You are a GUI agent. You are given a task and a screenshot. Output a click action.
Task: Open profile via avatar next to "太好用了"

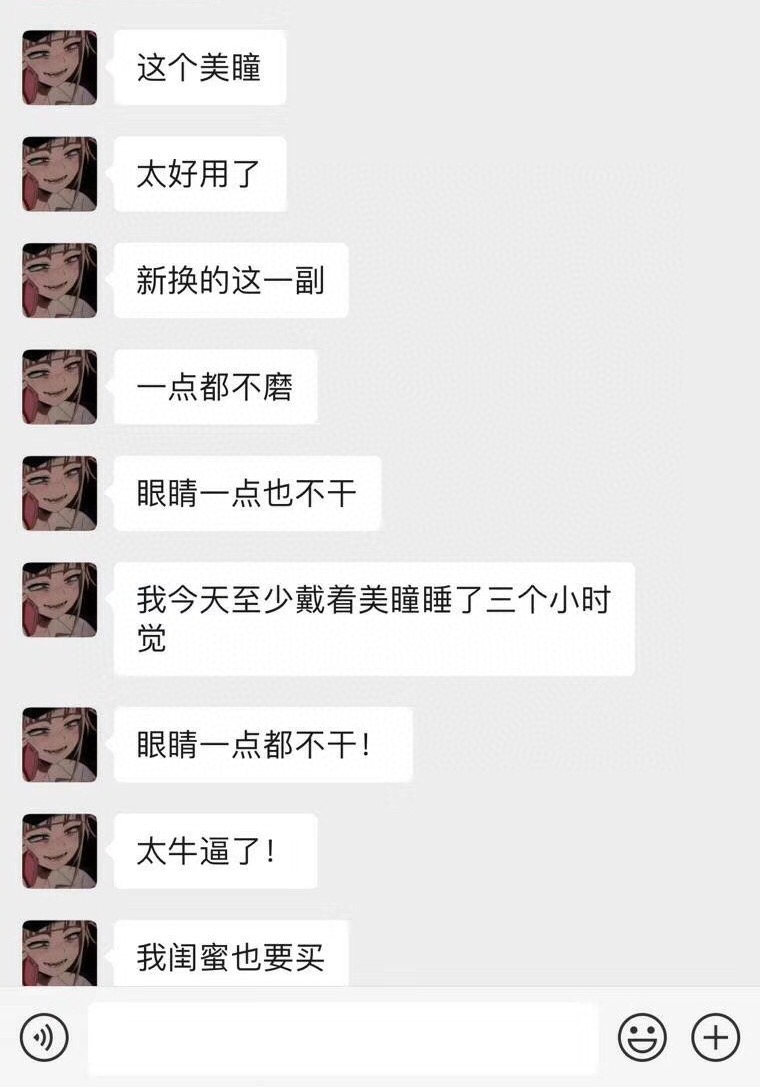pyautogui.click(x=58, y=173)
